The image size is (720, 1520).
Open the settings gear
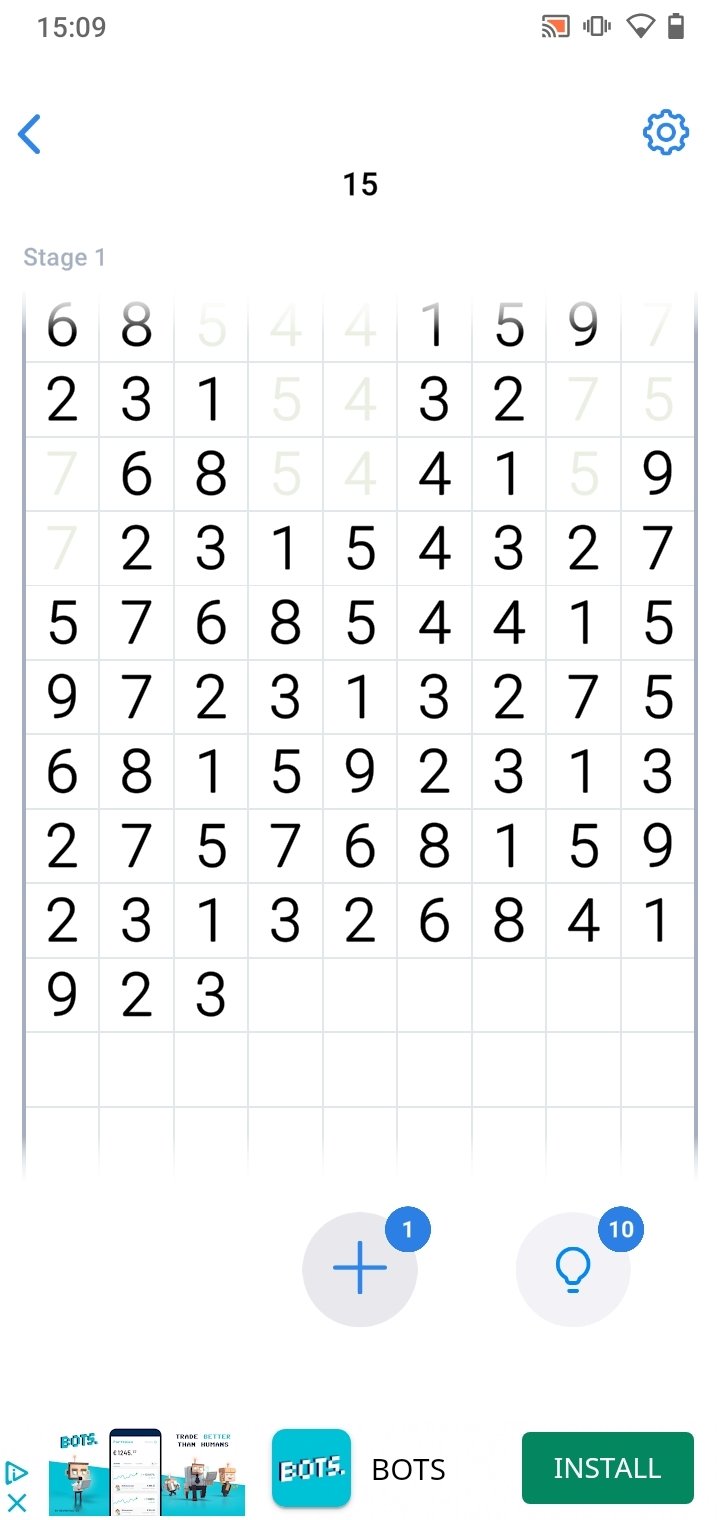666,133
